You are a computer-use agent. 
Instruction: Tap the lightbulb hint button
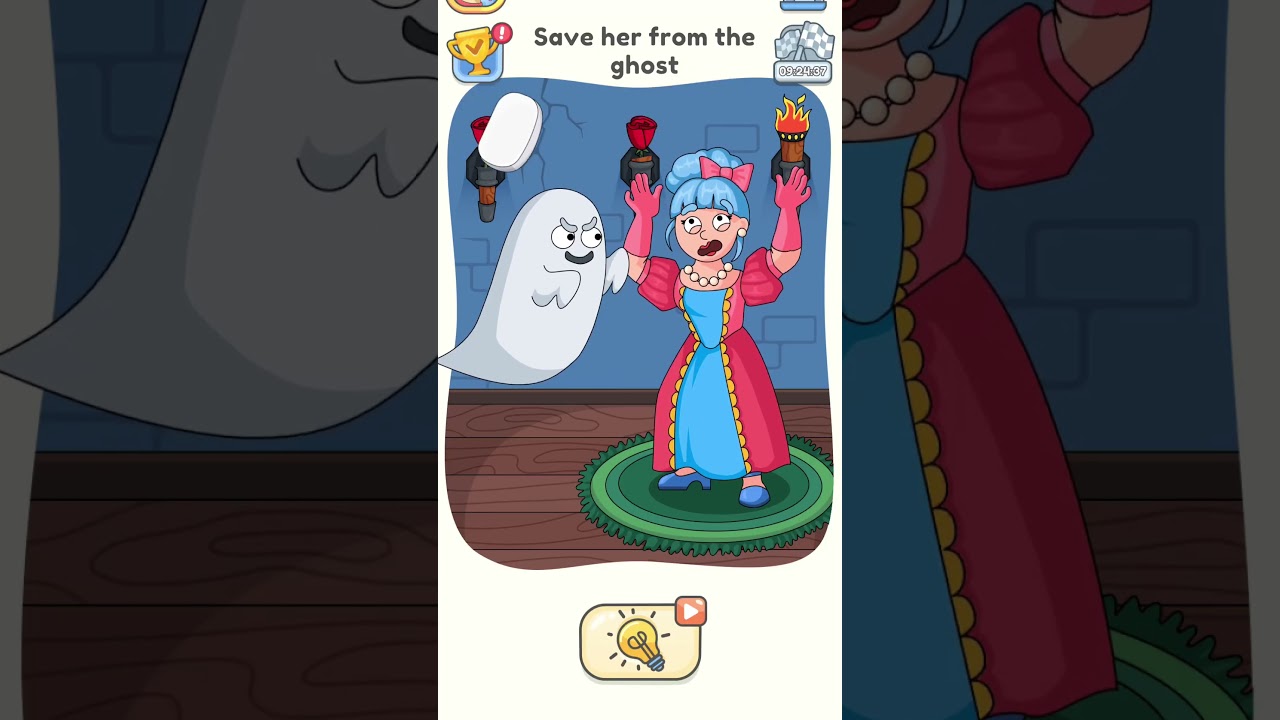(640, 642)
